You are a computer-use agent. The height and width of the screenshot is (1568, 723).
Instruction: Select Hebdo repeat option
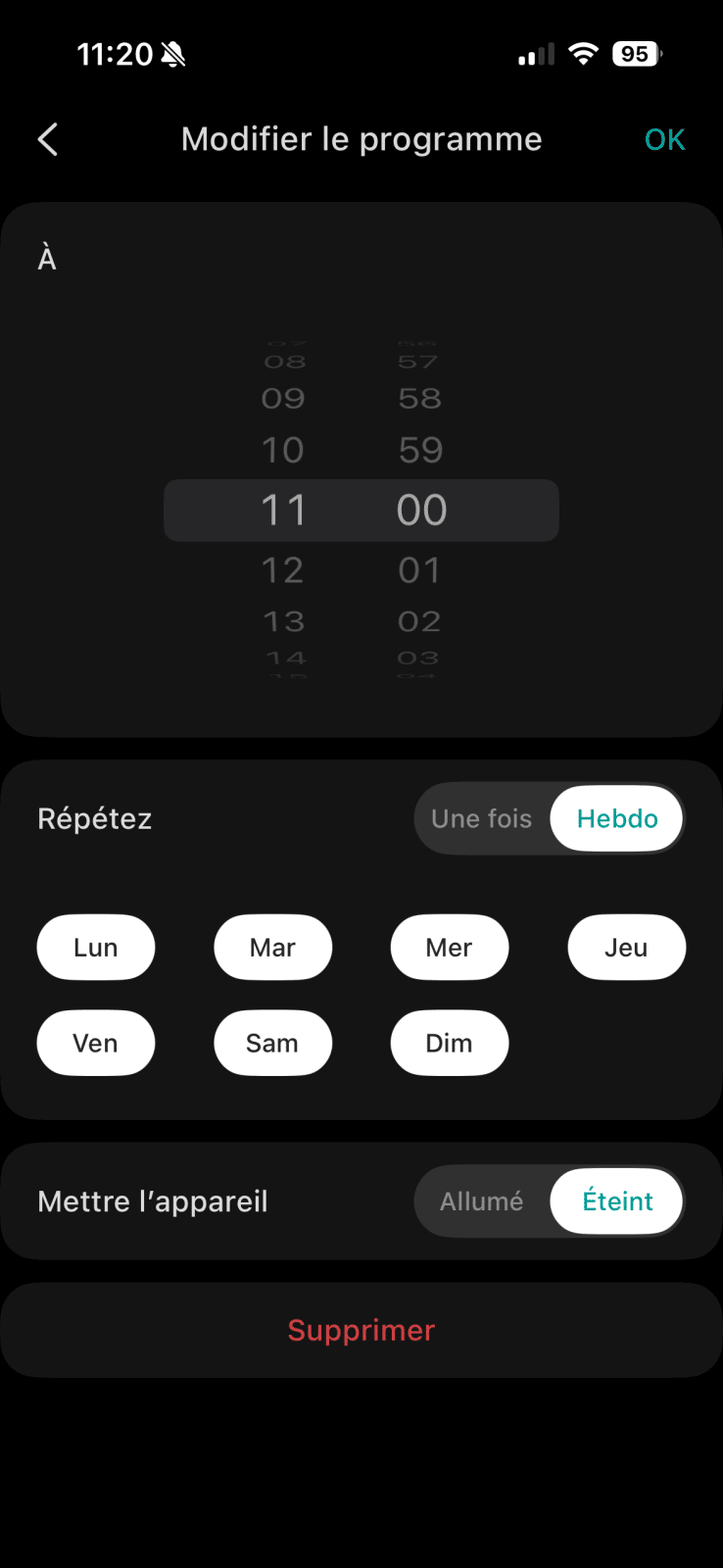pyautogui.click(x=616, y=818)
